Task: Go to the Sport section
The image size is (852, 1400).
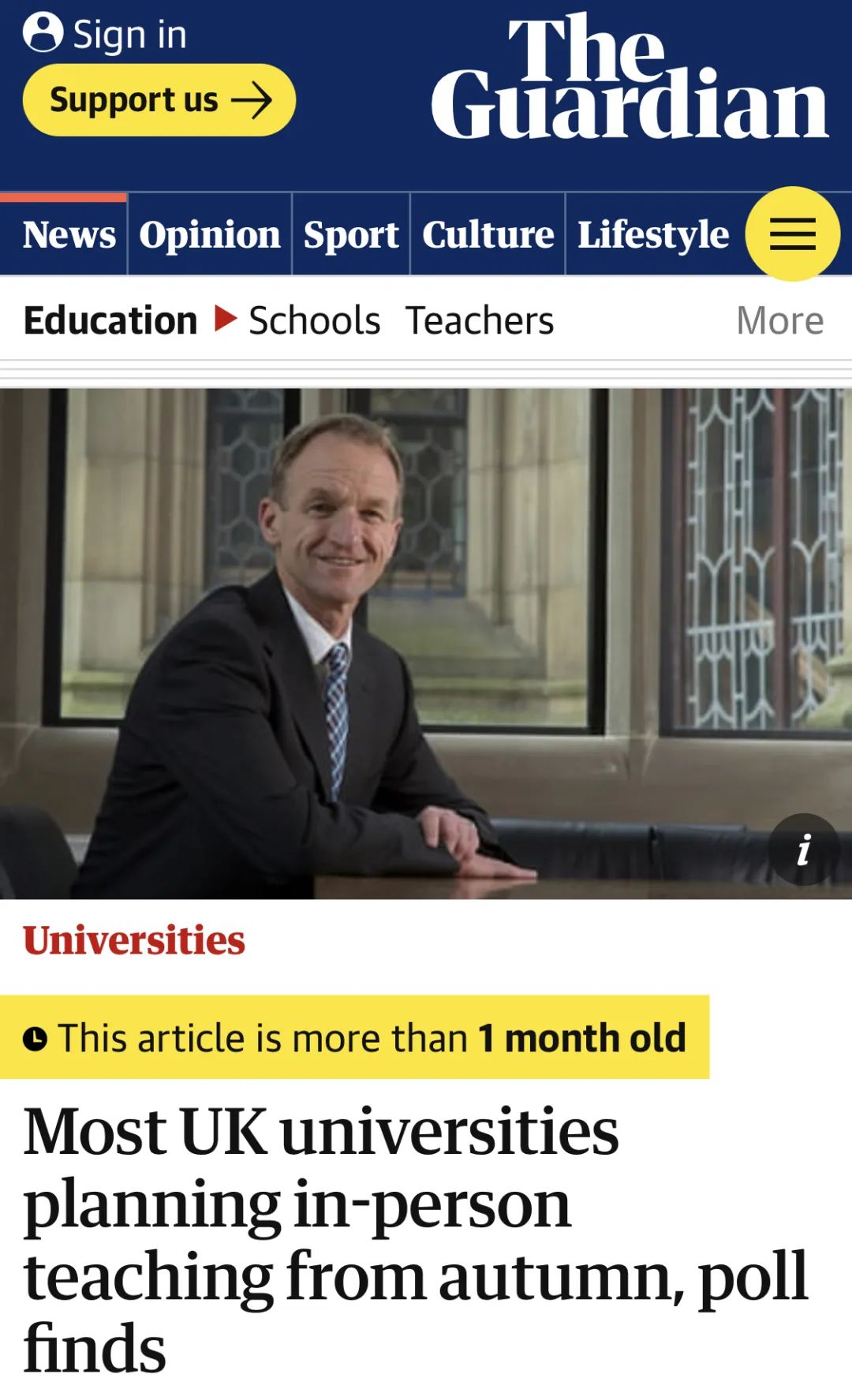Action: click(351, 235)
